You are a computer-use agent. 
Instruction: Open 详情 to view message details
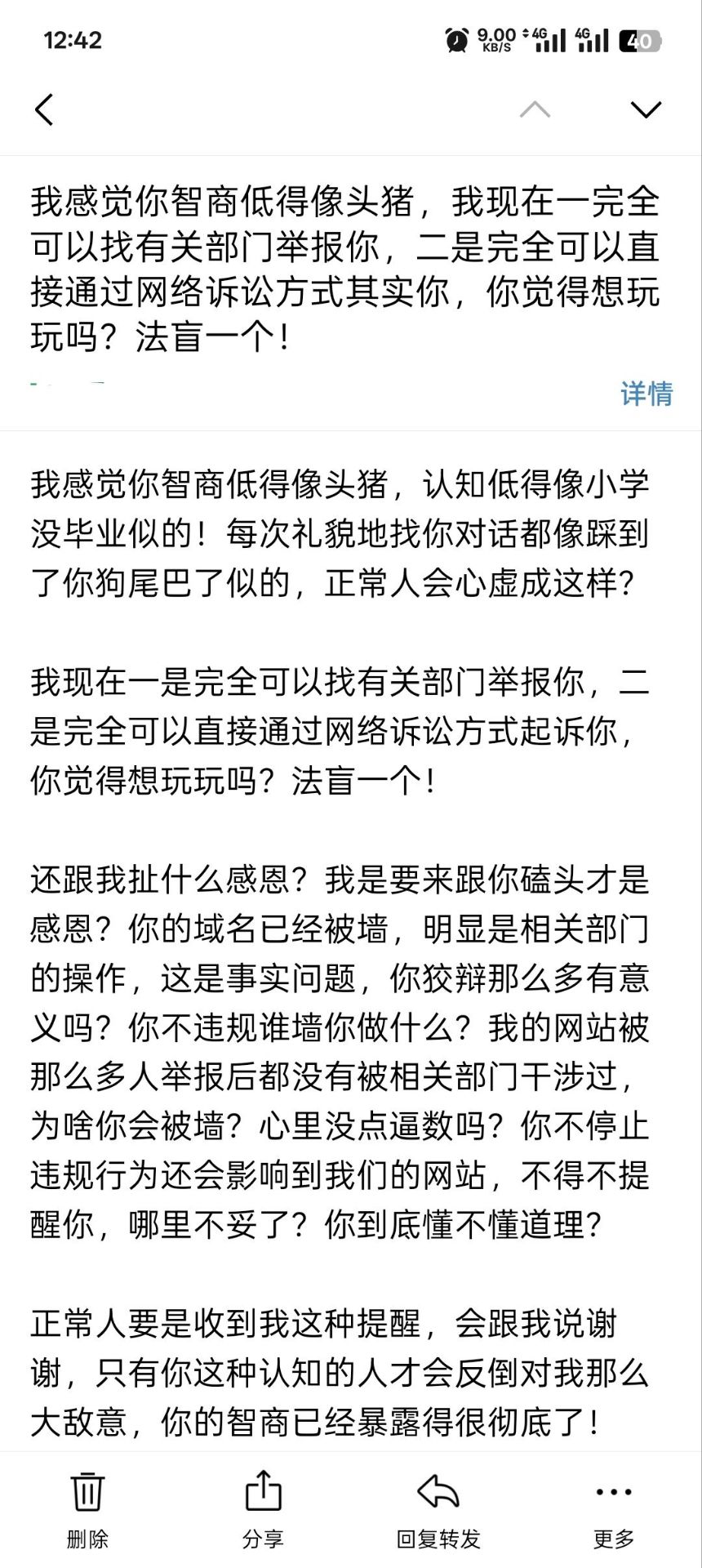[x=646, y=394]
